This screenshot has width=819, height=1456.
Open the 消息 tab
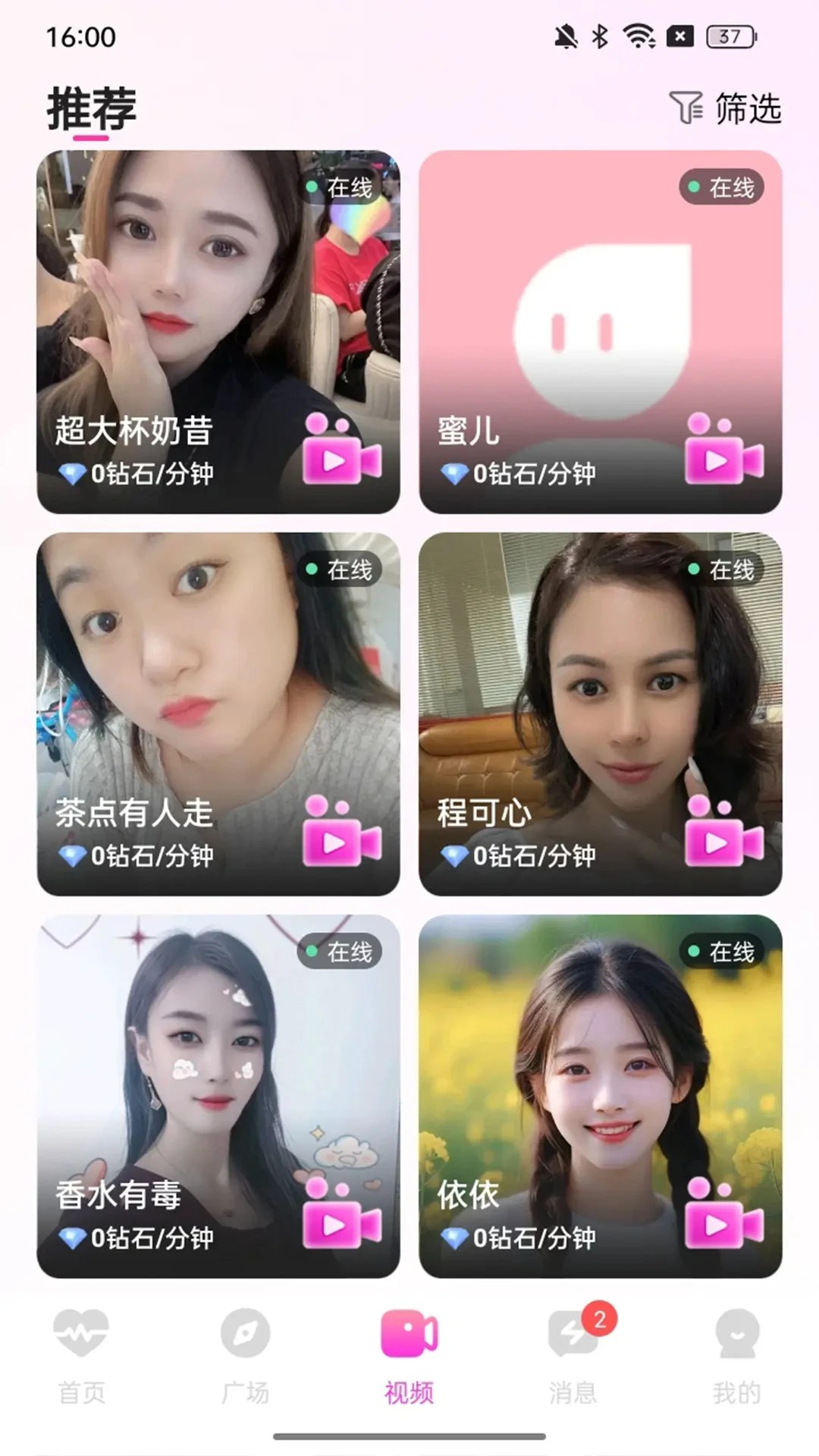(573, 1355)
